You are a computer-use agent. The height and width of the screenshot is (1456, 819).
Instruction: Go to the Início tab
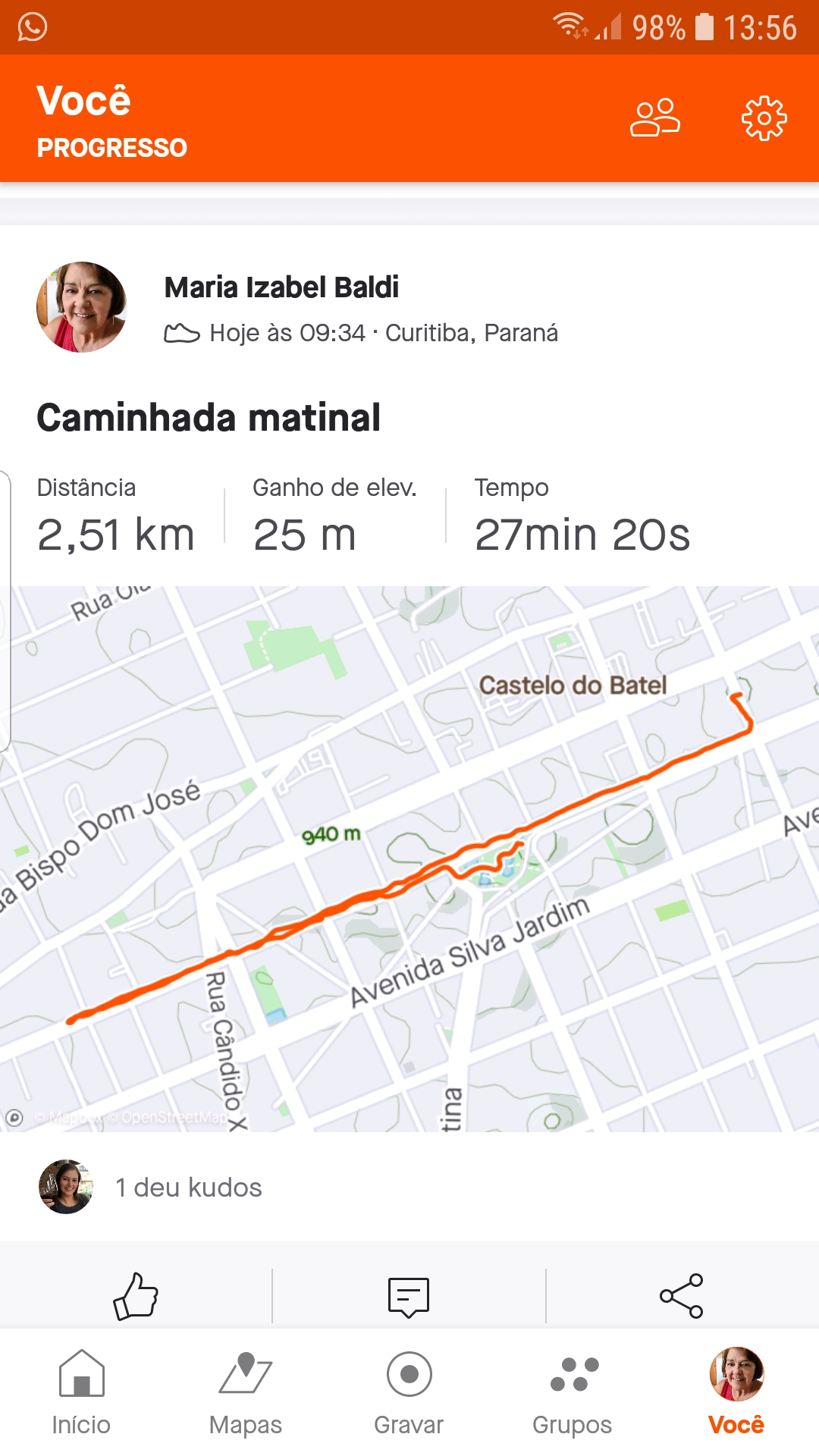81,1393
